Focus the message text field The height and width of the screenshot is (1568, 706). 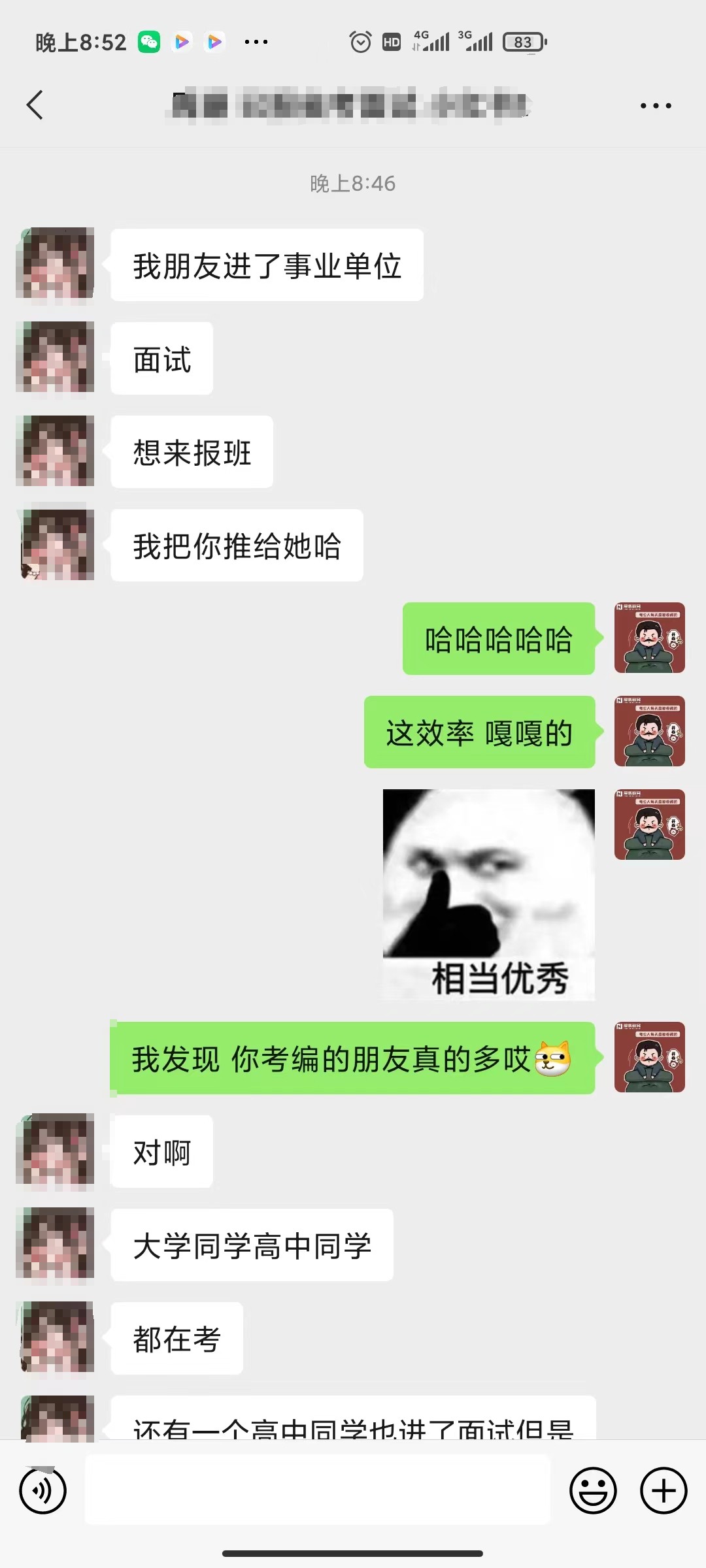[317, 1491]
